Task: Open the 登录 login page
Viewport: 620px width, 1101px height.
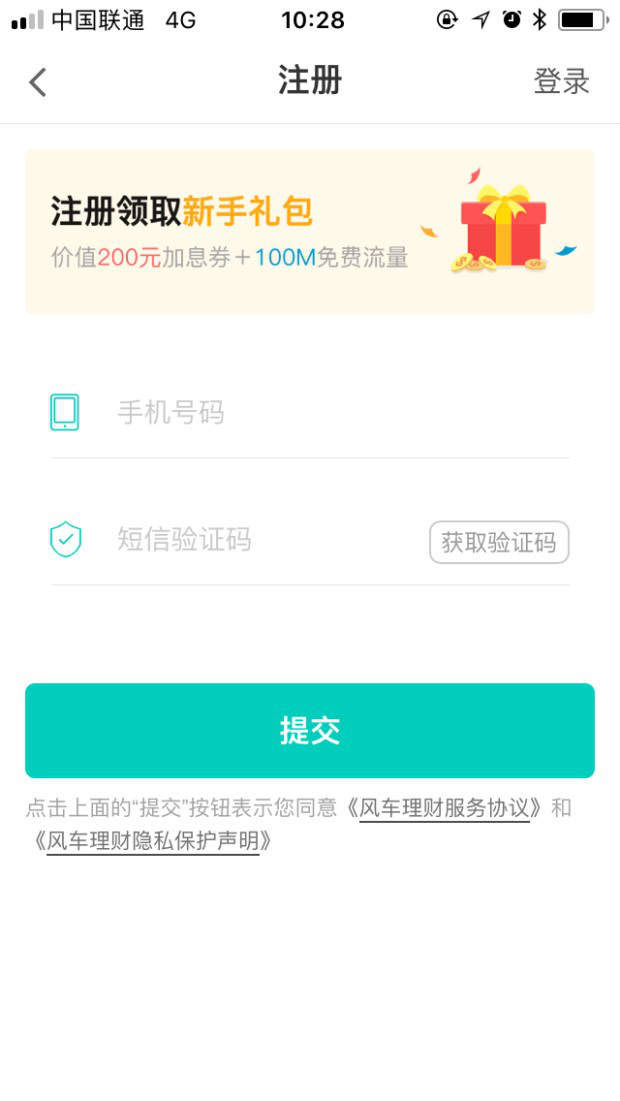Action: (561, 82)
